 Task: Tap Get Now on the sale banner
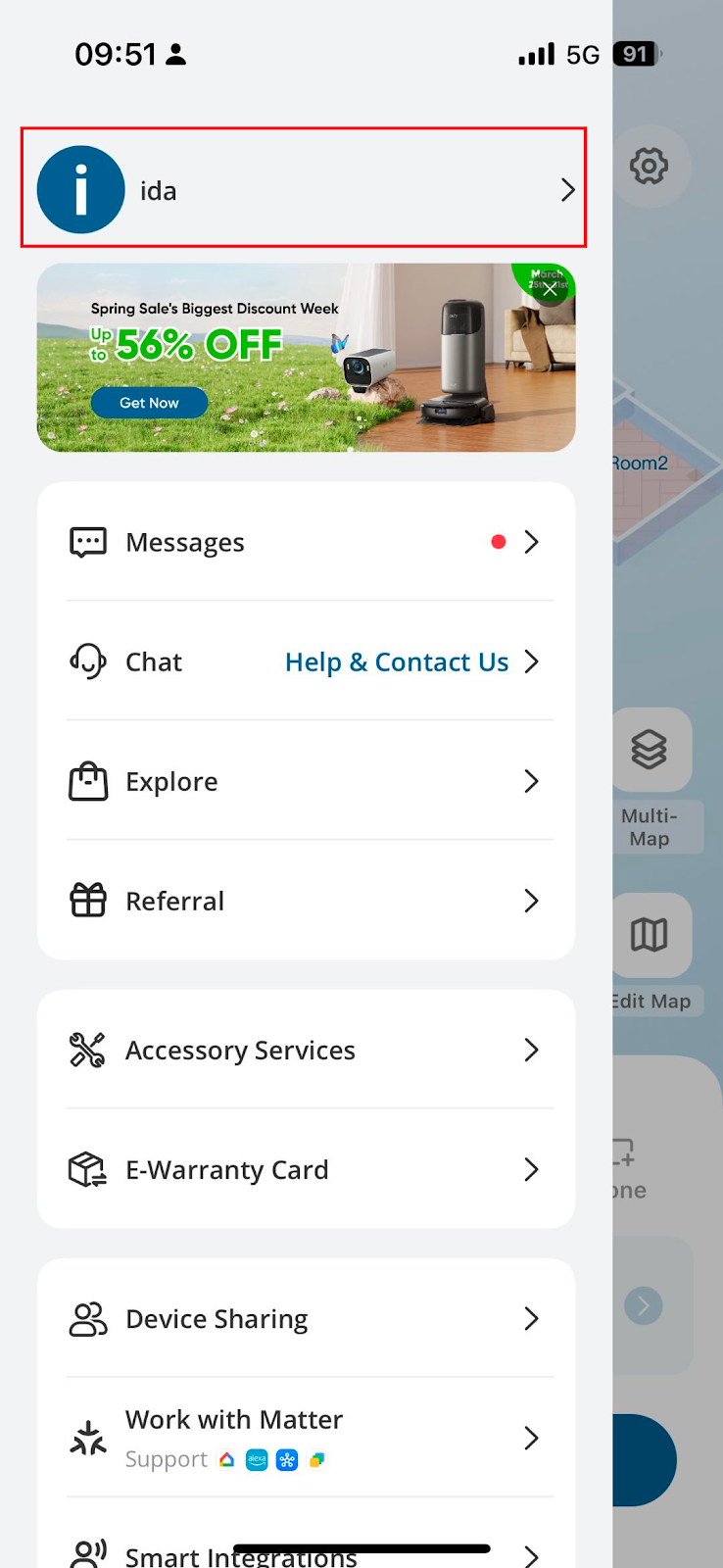(x=149, y=403)
